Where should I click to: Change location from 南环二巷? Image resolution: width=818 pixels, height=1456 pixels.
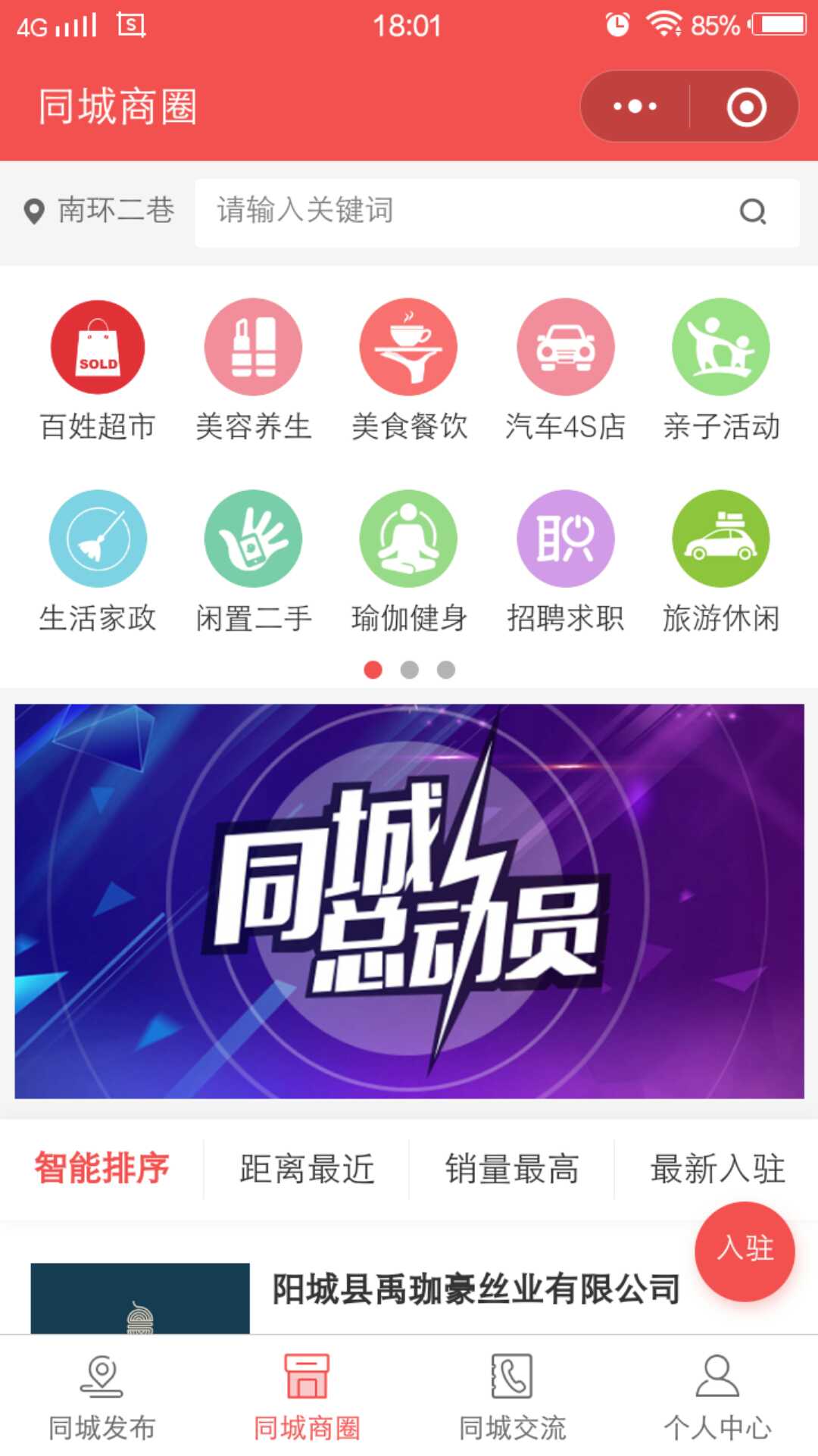100,211
